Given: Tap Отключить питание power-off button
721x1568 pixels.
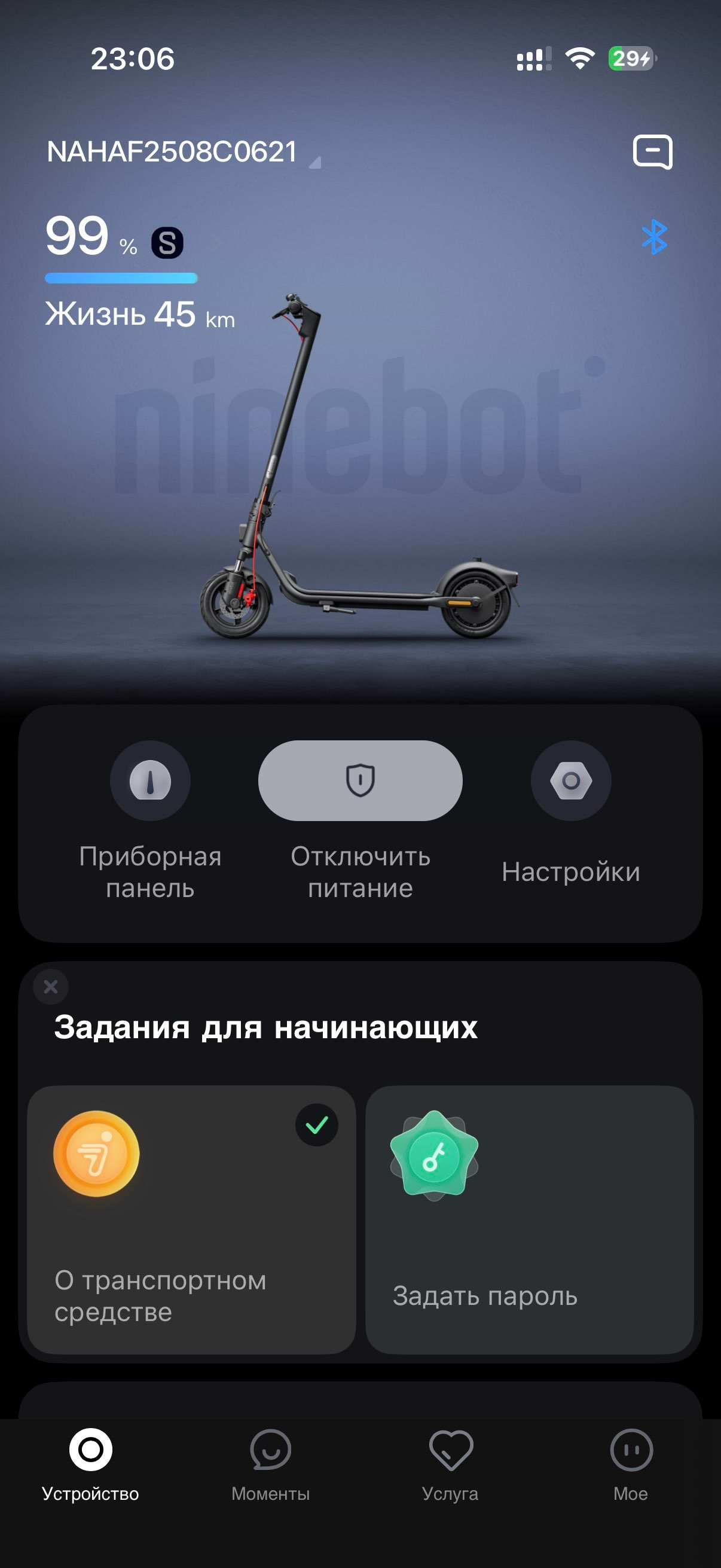Looking at the screenshot, I should coord(360,781).
